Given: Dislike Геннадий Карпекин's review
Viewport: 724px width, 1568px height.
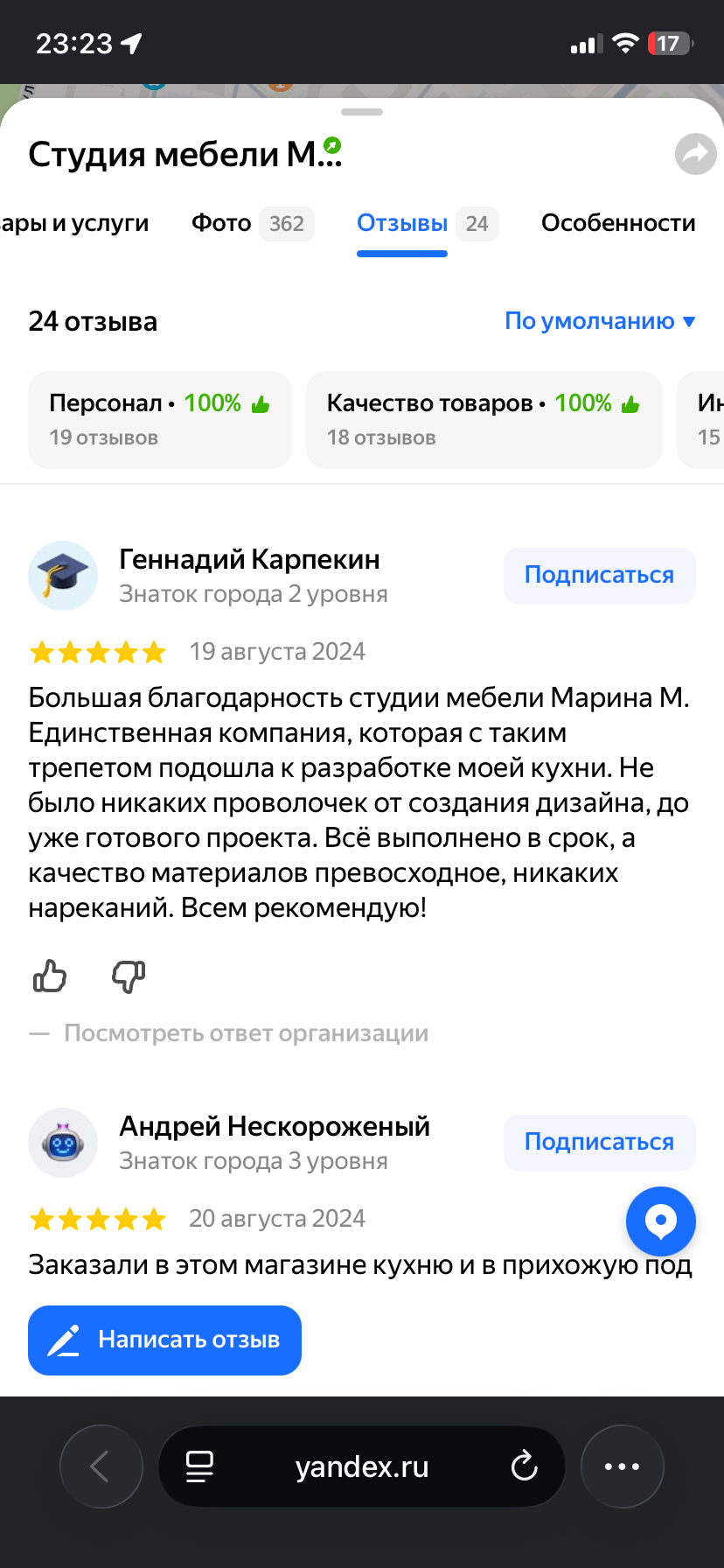Looking at the screenshot, I should tap(129, 976).
